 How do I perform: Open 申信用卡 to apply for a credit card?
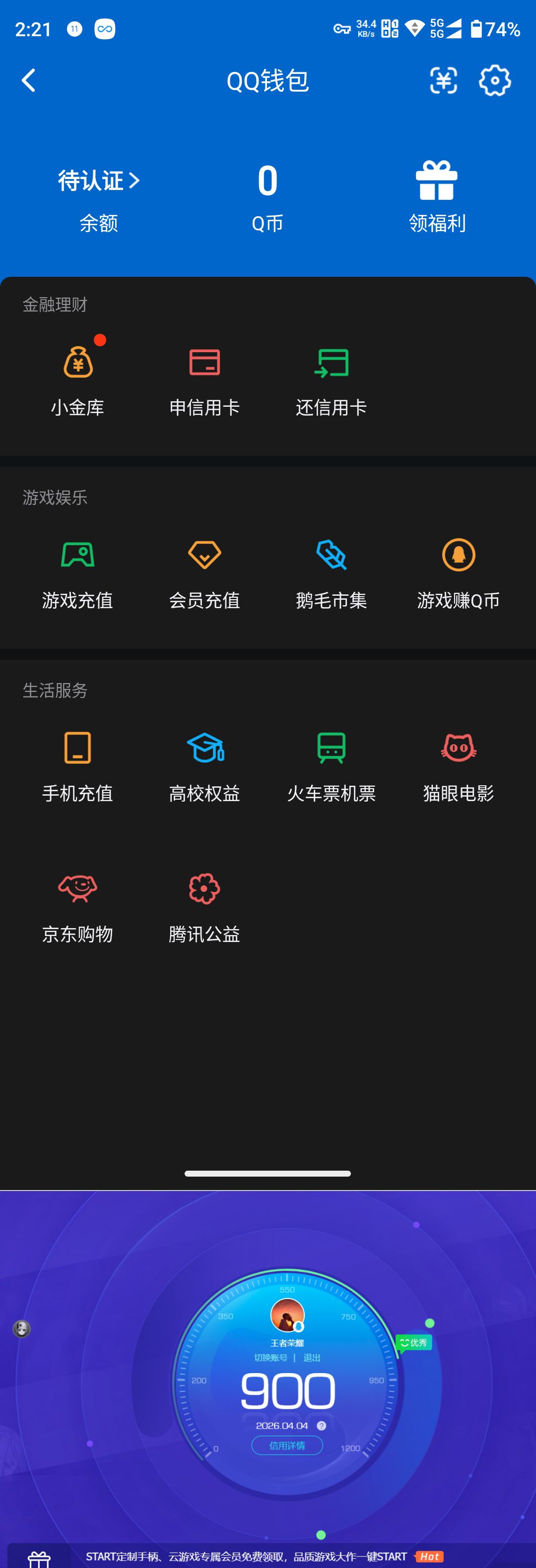click(x=204, y=377)
